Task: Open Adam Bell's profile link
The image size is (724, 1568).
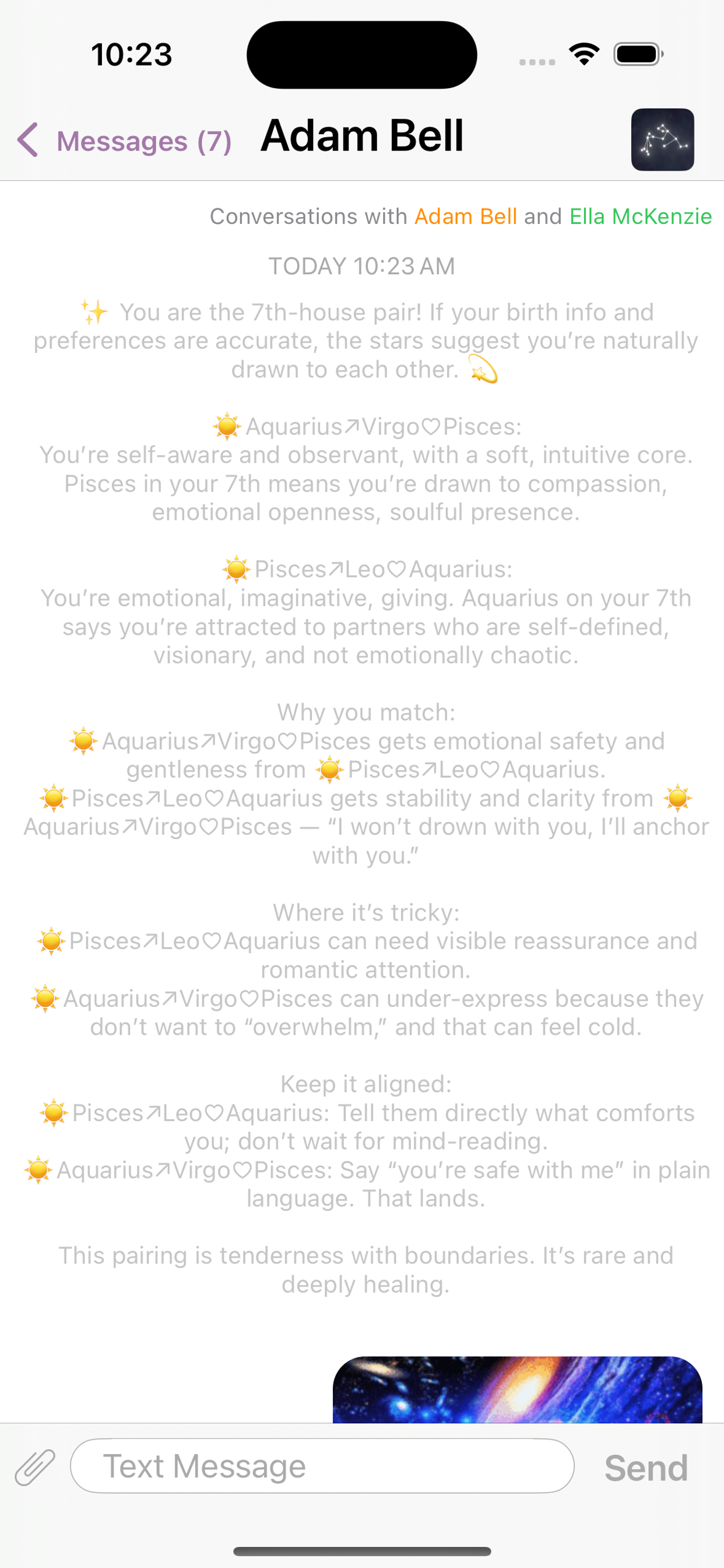Action: (x=465, y=216)
